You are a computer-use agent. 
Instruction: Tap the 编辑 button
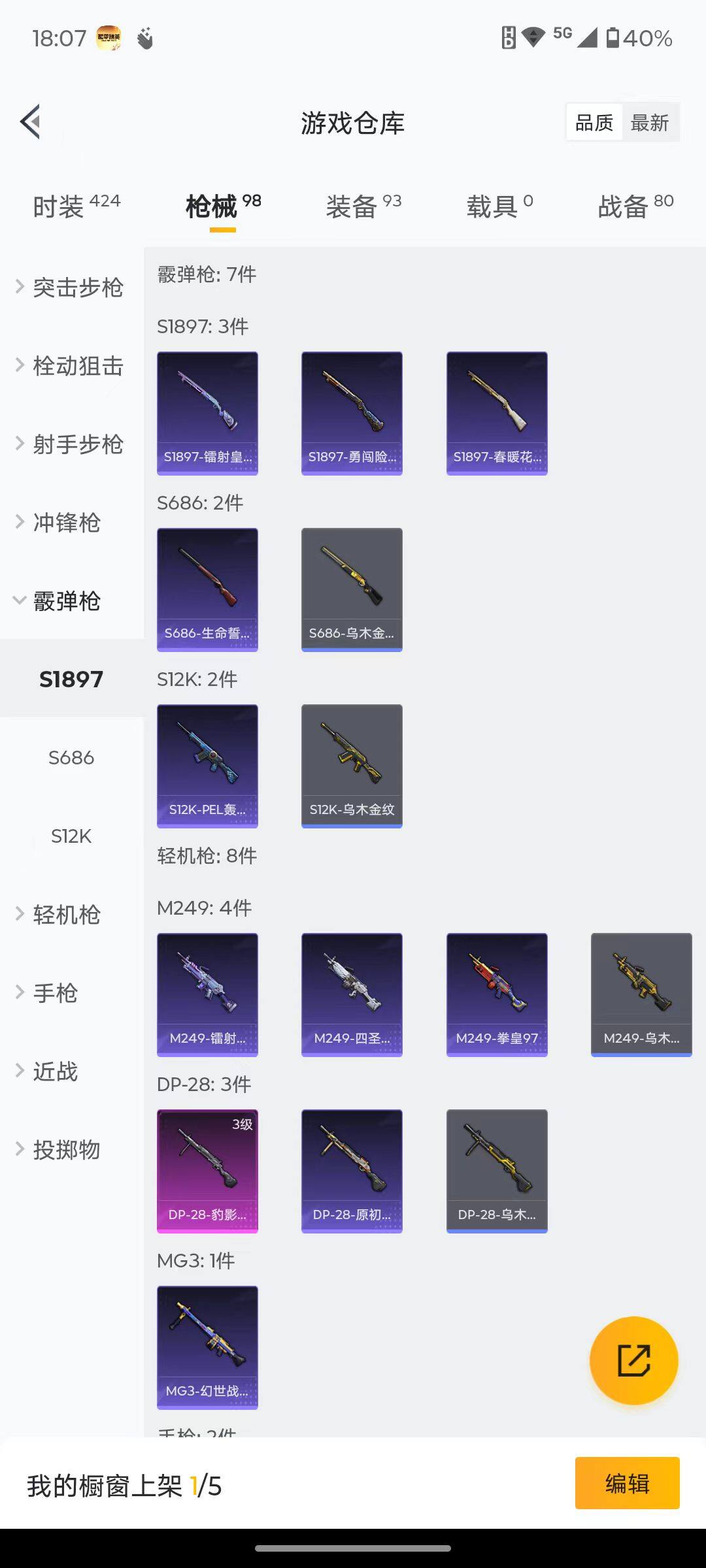pos(627,1483)
